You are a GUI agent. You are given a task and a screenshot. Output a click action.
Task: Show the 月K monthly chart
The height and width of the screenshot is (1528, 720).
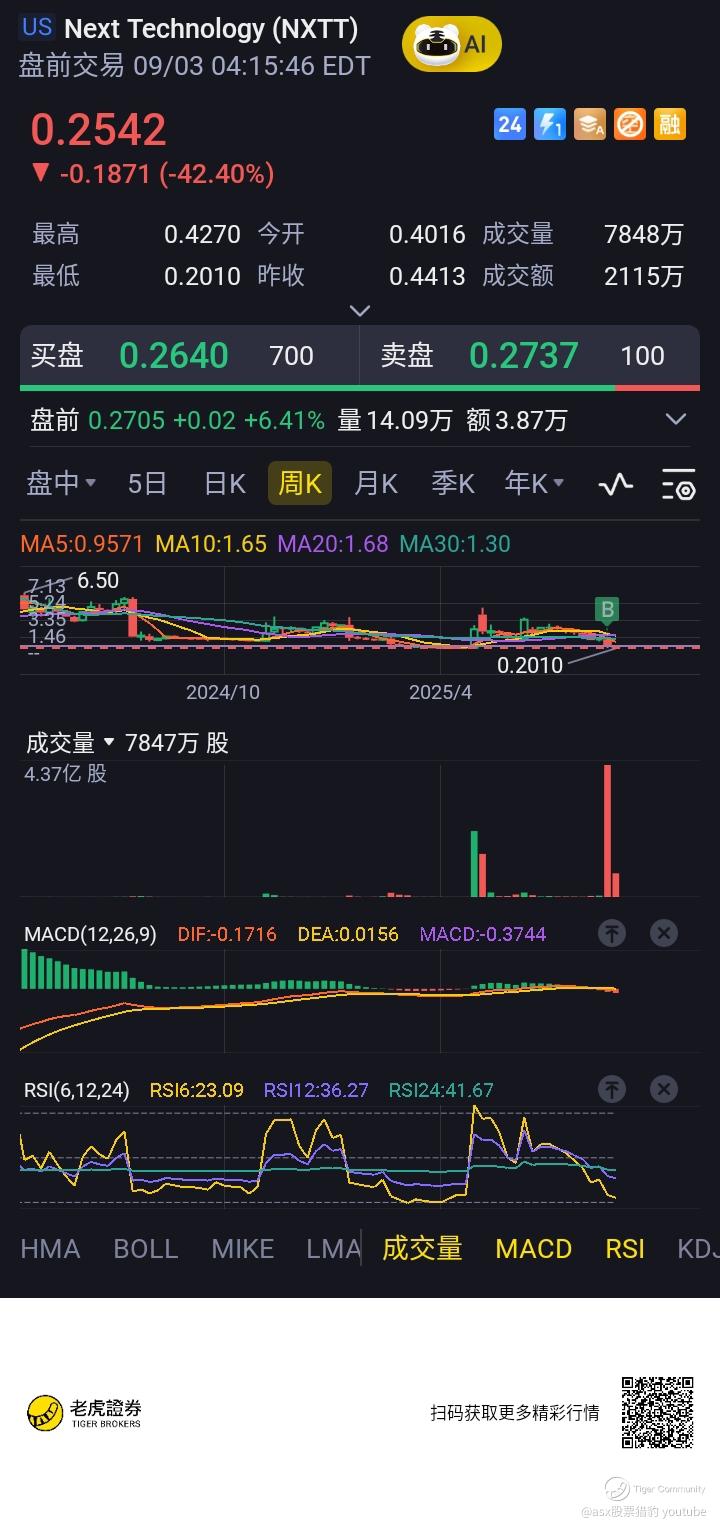pos(376,484)
